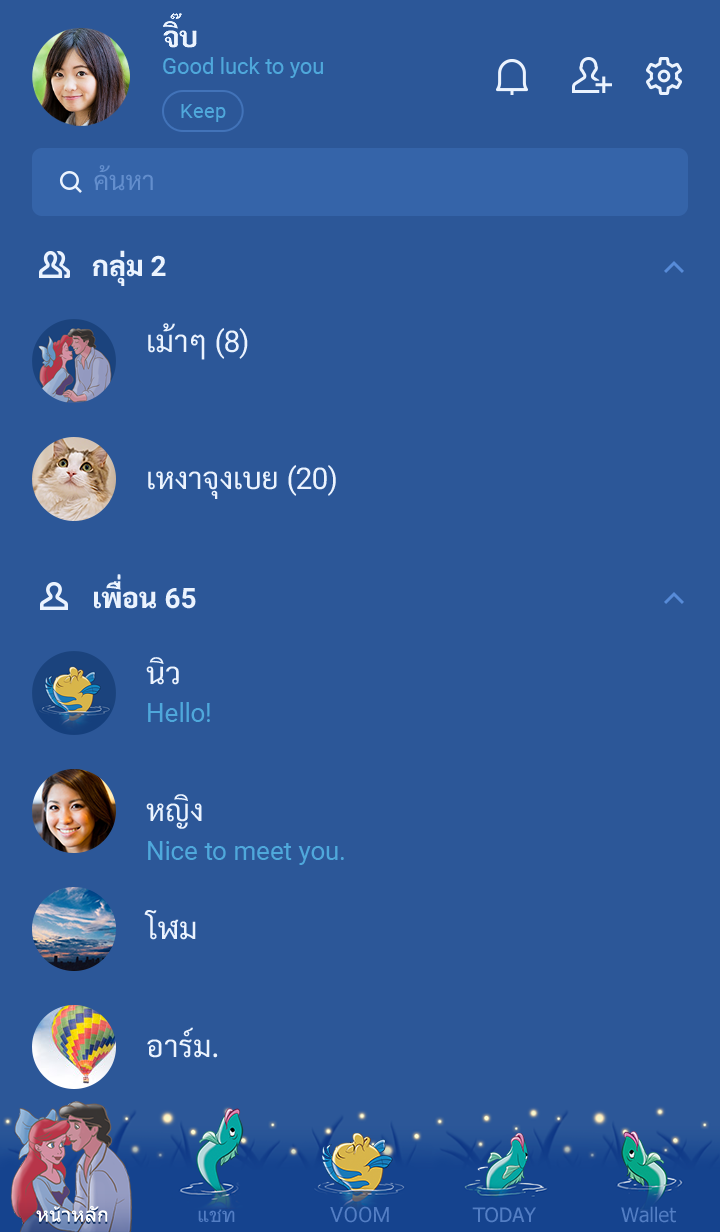720x1232 pixels.
Task: Switch to the VOOM tab
Action: tap(360, 1170)
